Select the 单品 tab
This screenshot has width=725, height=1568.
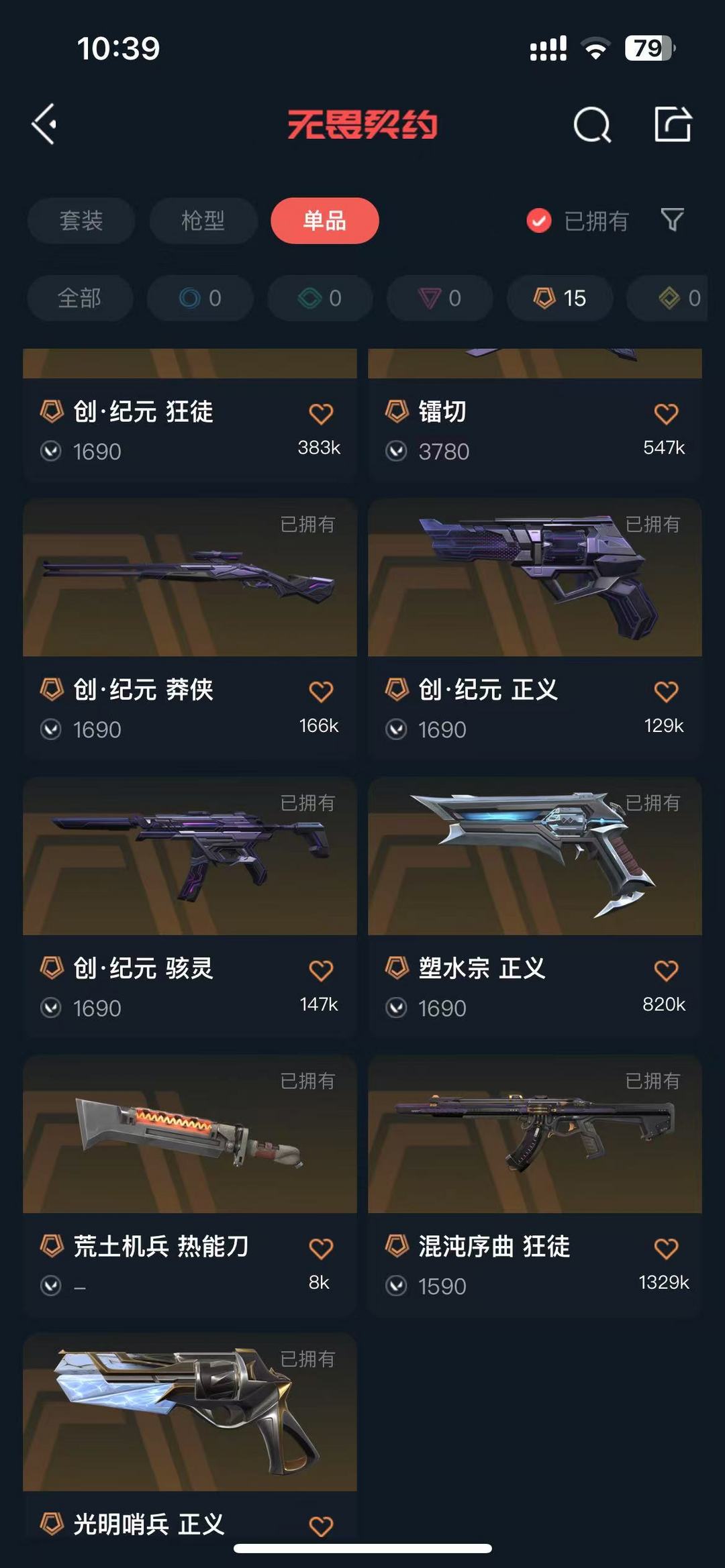point(325,221)
